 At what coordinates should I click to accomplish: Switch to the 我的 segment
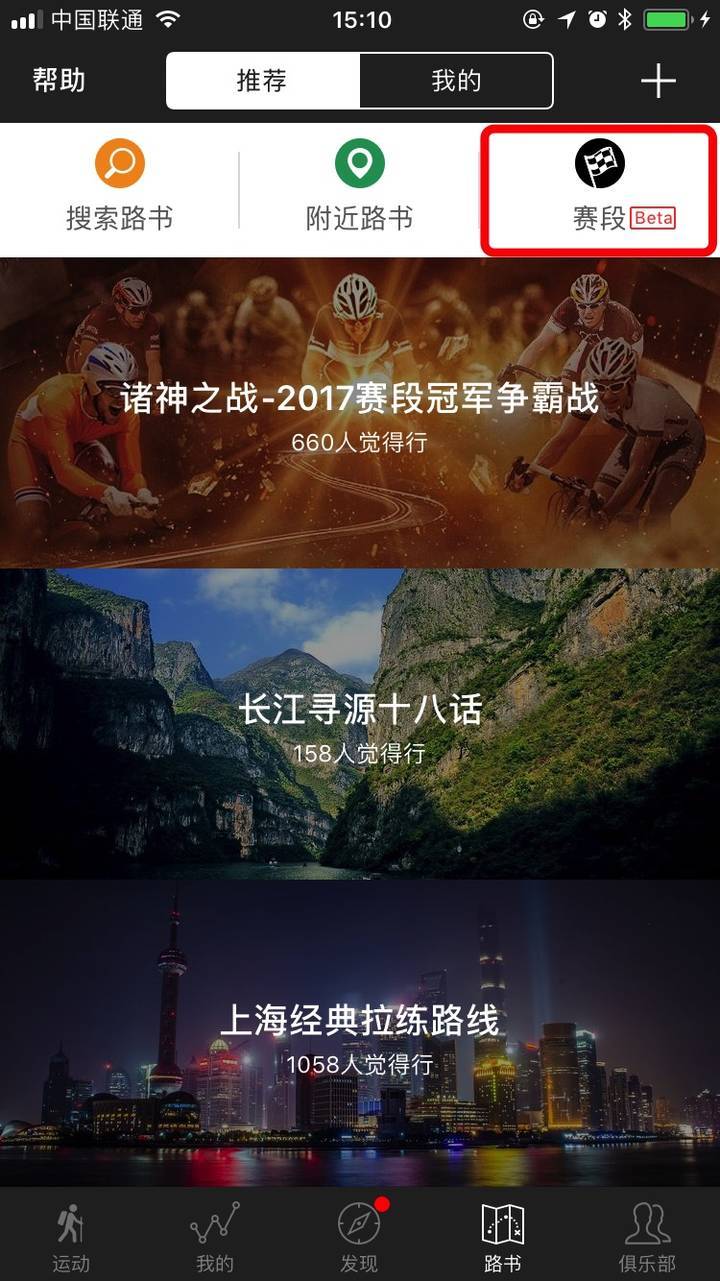tap(456, 81)
